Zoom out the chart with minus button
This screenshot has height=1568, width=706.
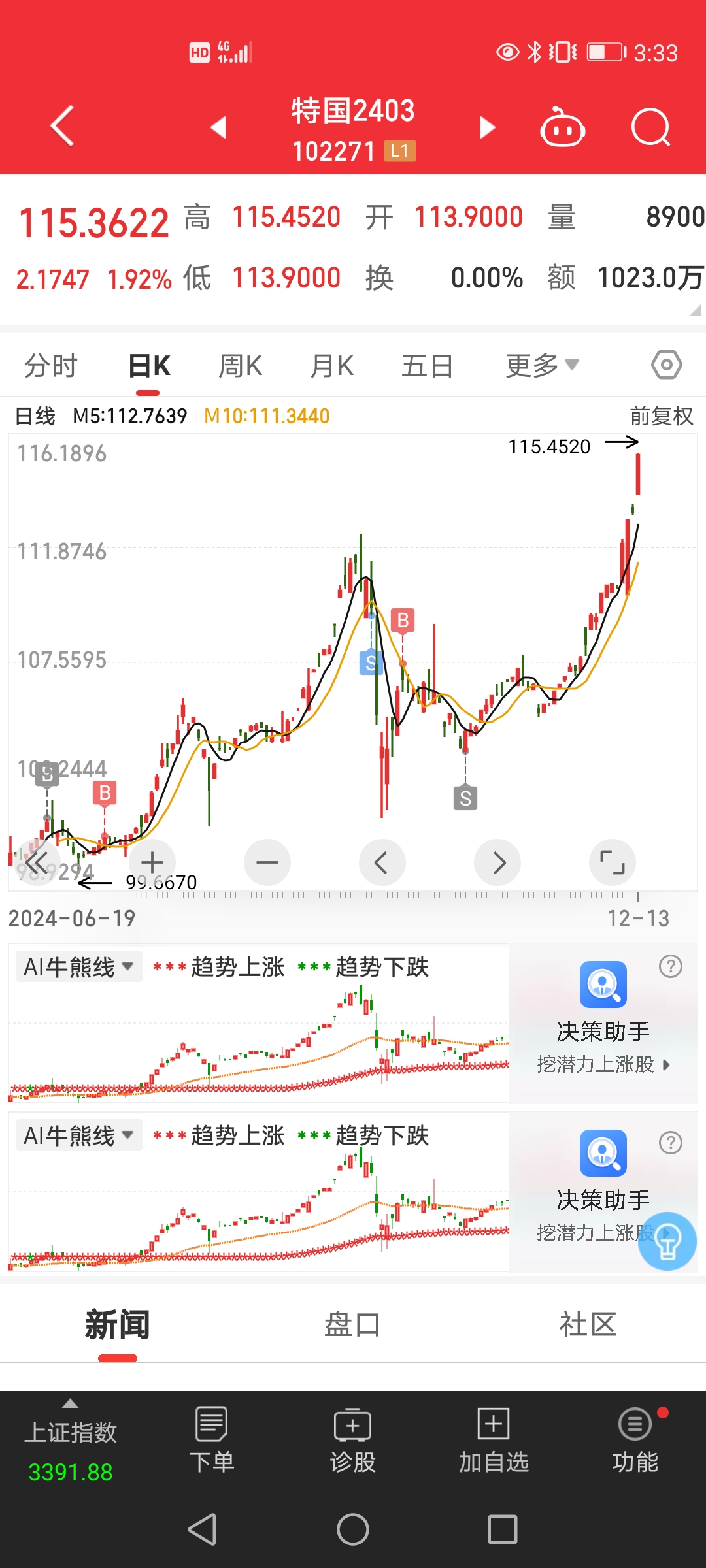point(267,862)
